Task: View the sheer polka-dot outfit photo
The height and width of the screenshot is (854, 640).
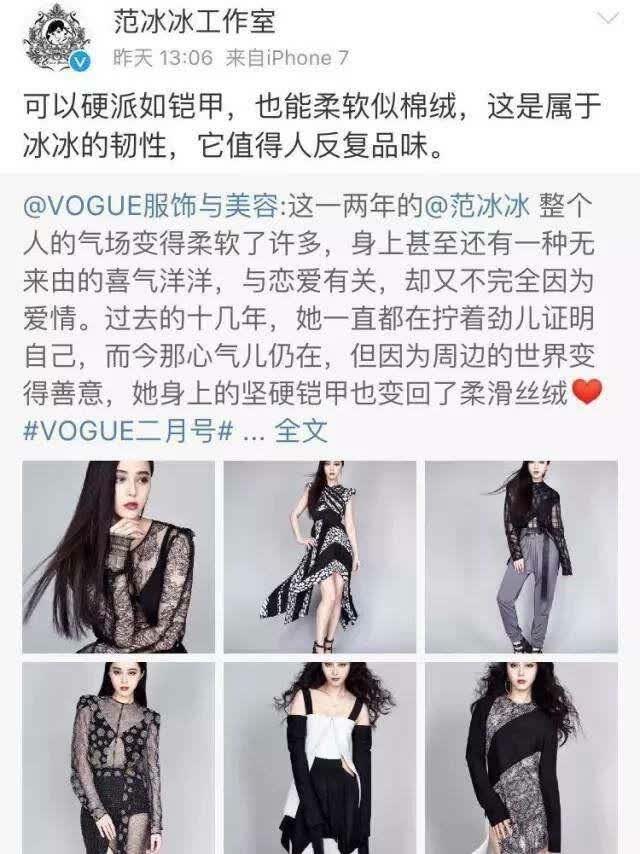Action: tap(118, 758)
